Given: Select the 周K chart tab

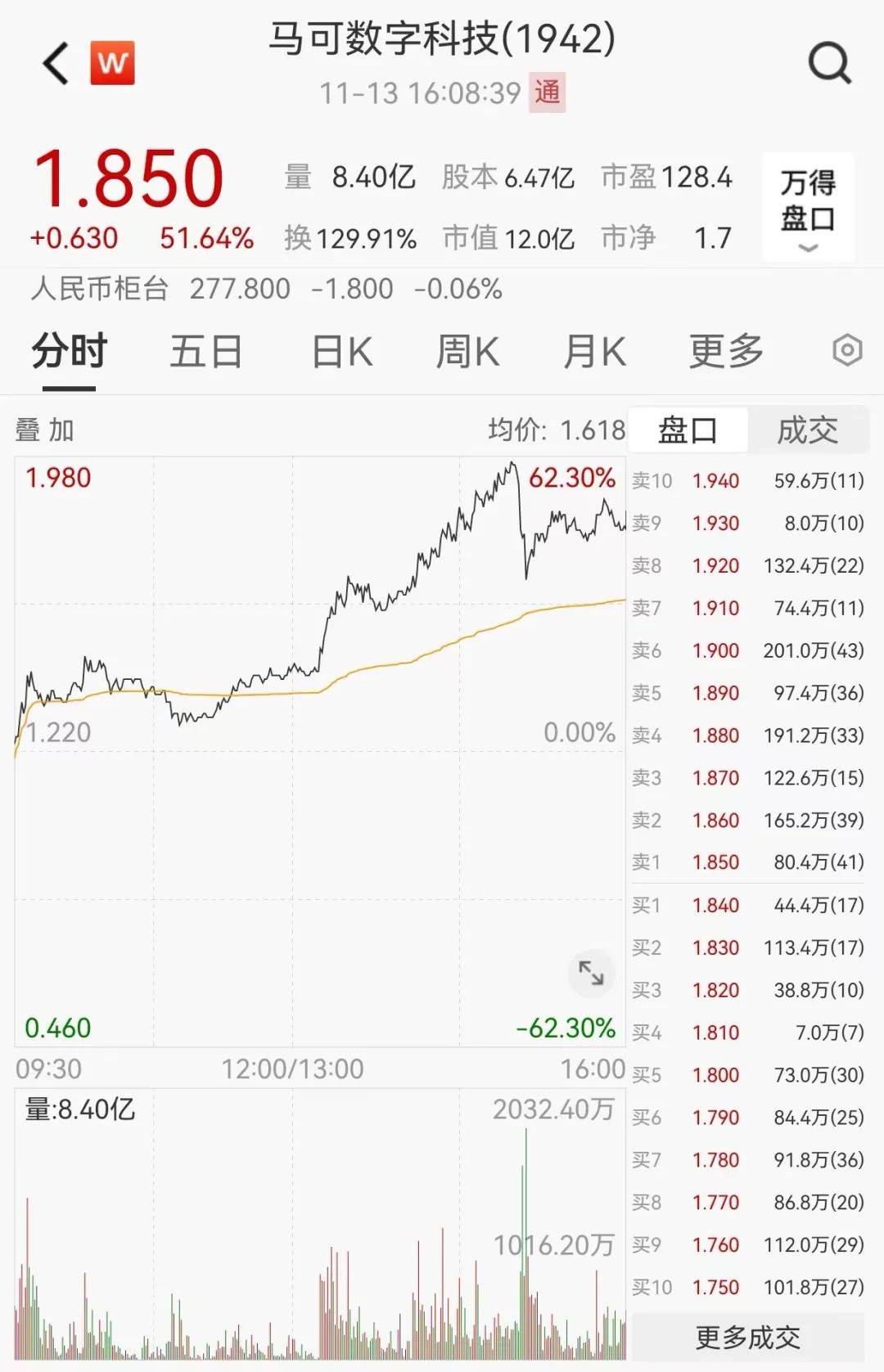Looking at the screenshot, I should click(x=467, y=352).
